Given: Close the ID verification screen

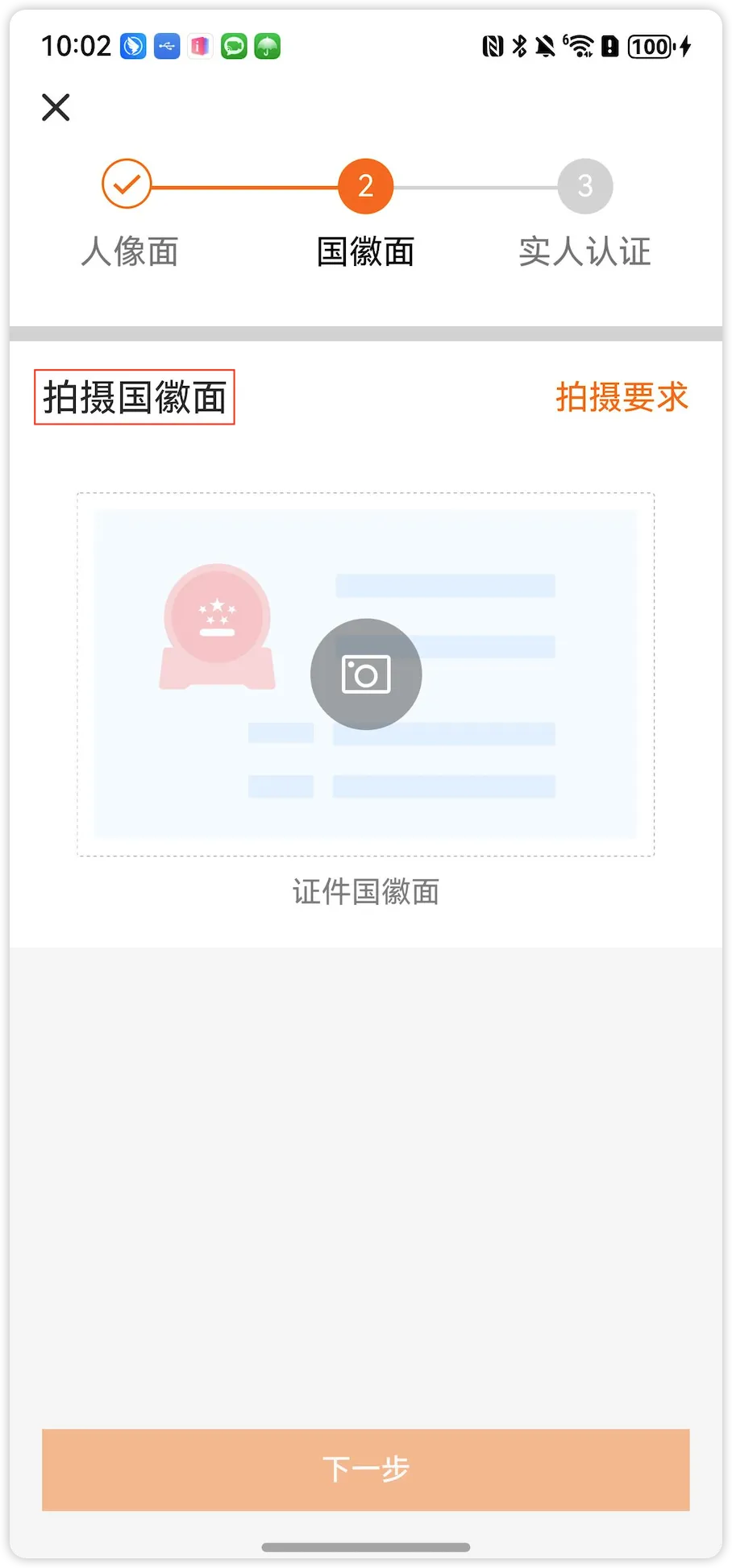Looking at the screenshot, I should (x=56, y=107).
